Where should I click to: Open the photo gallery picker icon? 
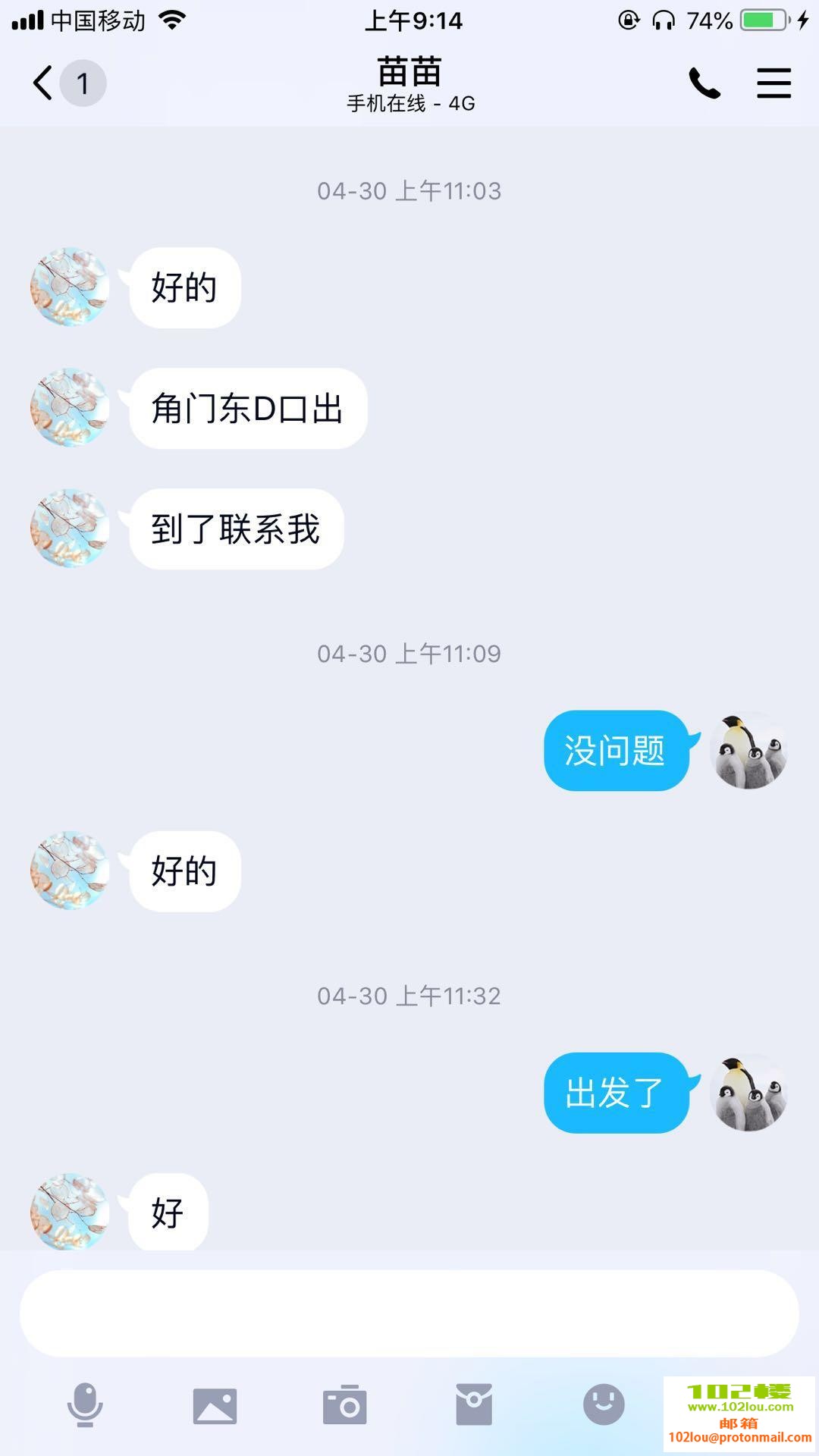(x=215, y=1407)
